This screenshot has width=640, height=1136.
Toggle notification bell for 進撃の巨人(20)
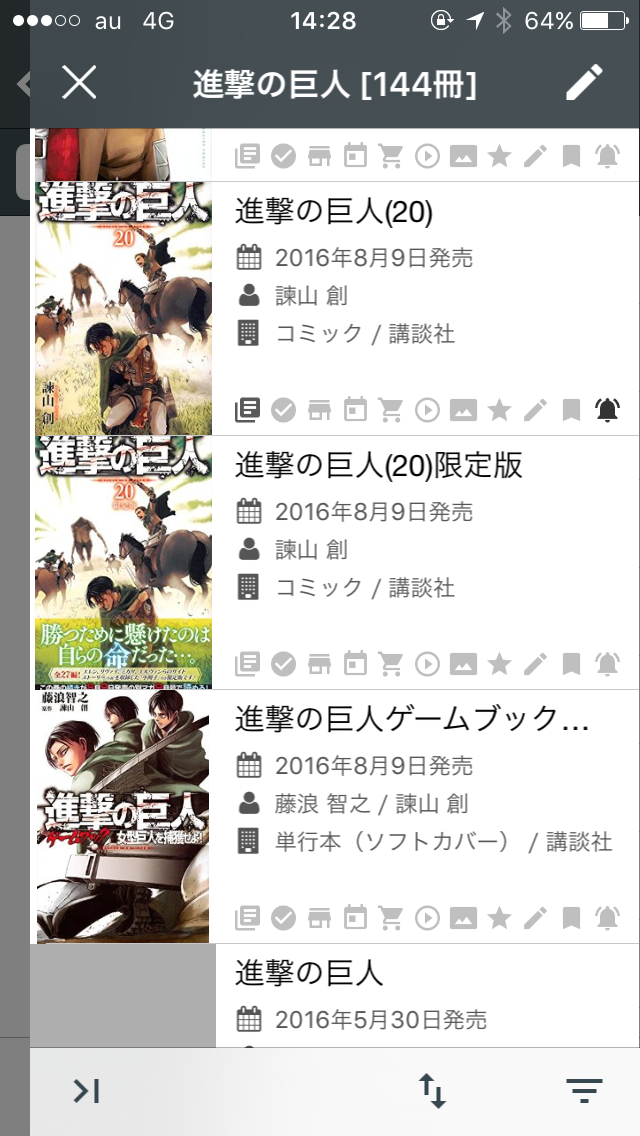(x=607, y=409)
